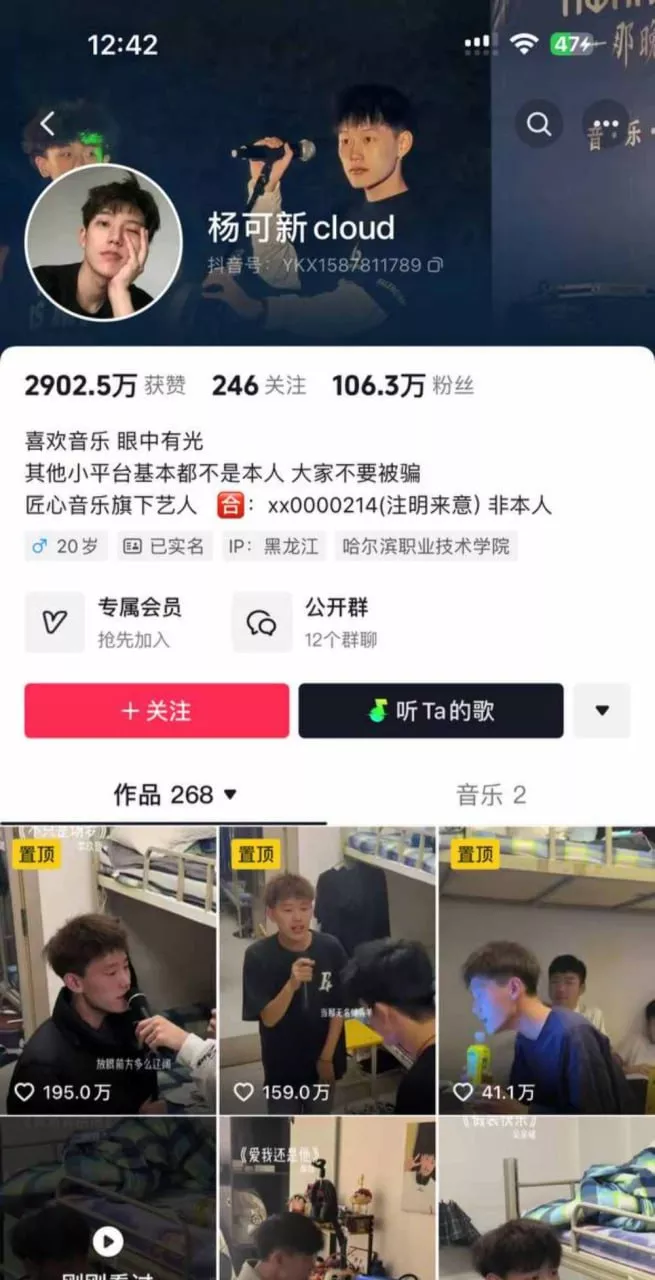Switch to the 音乐 2 tab
Image resolution: width=655 pixels, height=1280 pixels.
(x=491, y=795)
